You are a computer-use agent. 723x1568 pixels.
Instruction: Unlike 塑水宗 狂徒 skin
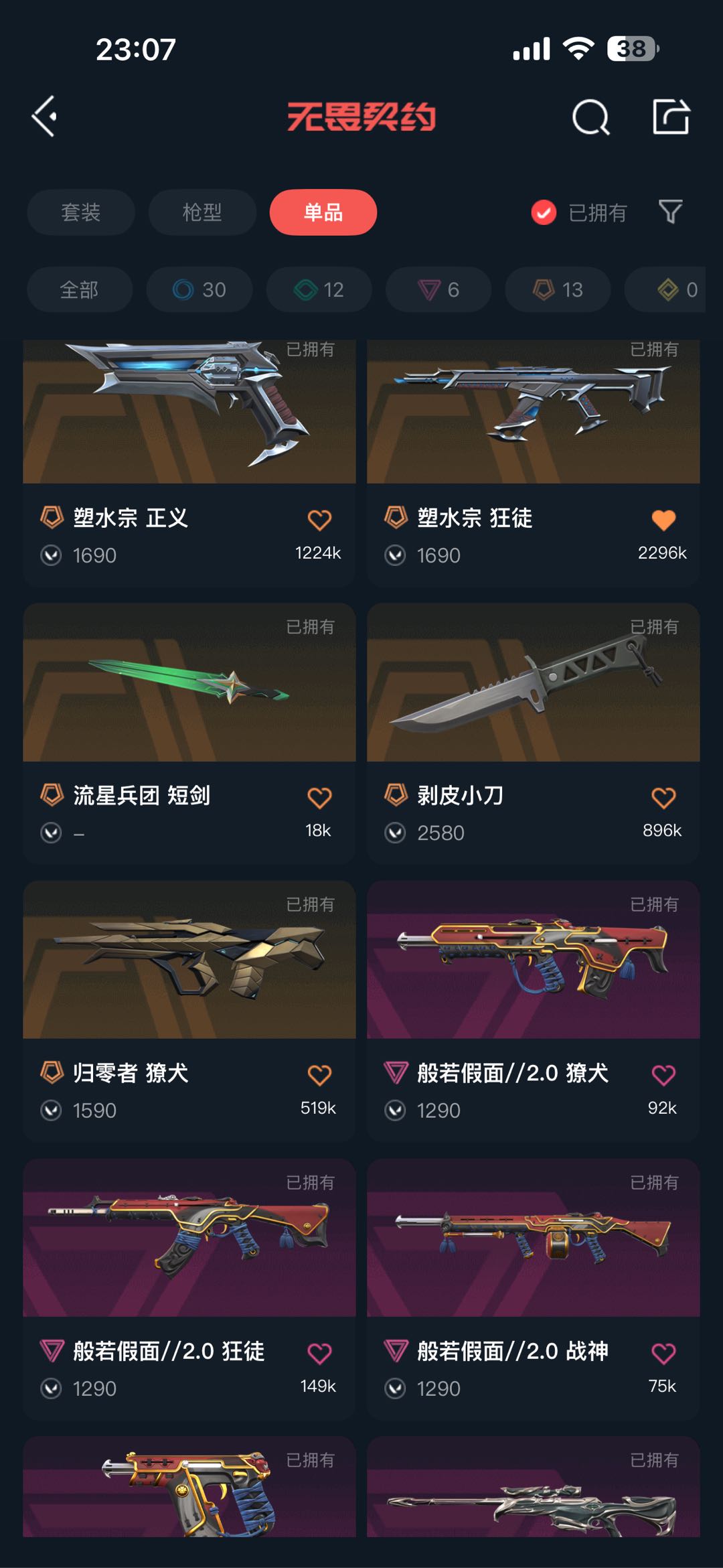[x=663, y=520]
